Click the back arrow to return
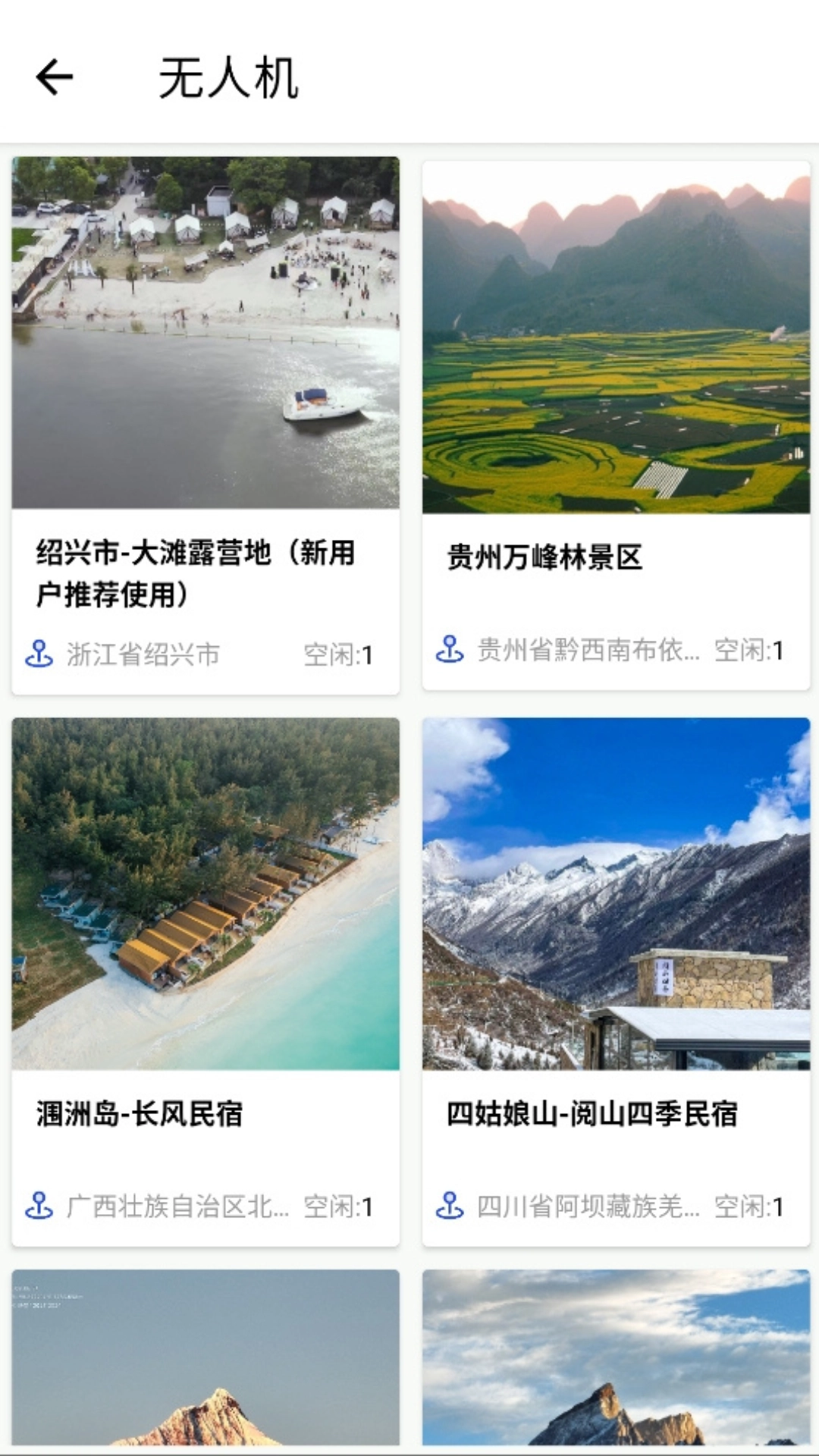Viewport: 819px width, 1456px height. [x=55, y=76]
